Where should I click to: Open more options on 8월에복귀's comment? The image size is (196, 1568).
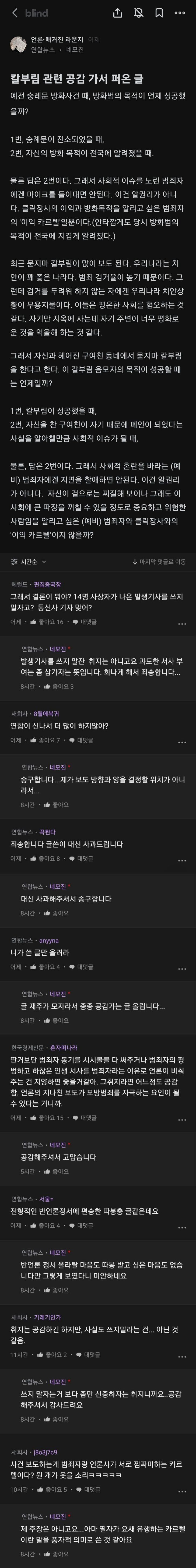click(x=181, y=742)
